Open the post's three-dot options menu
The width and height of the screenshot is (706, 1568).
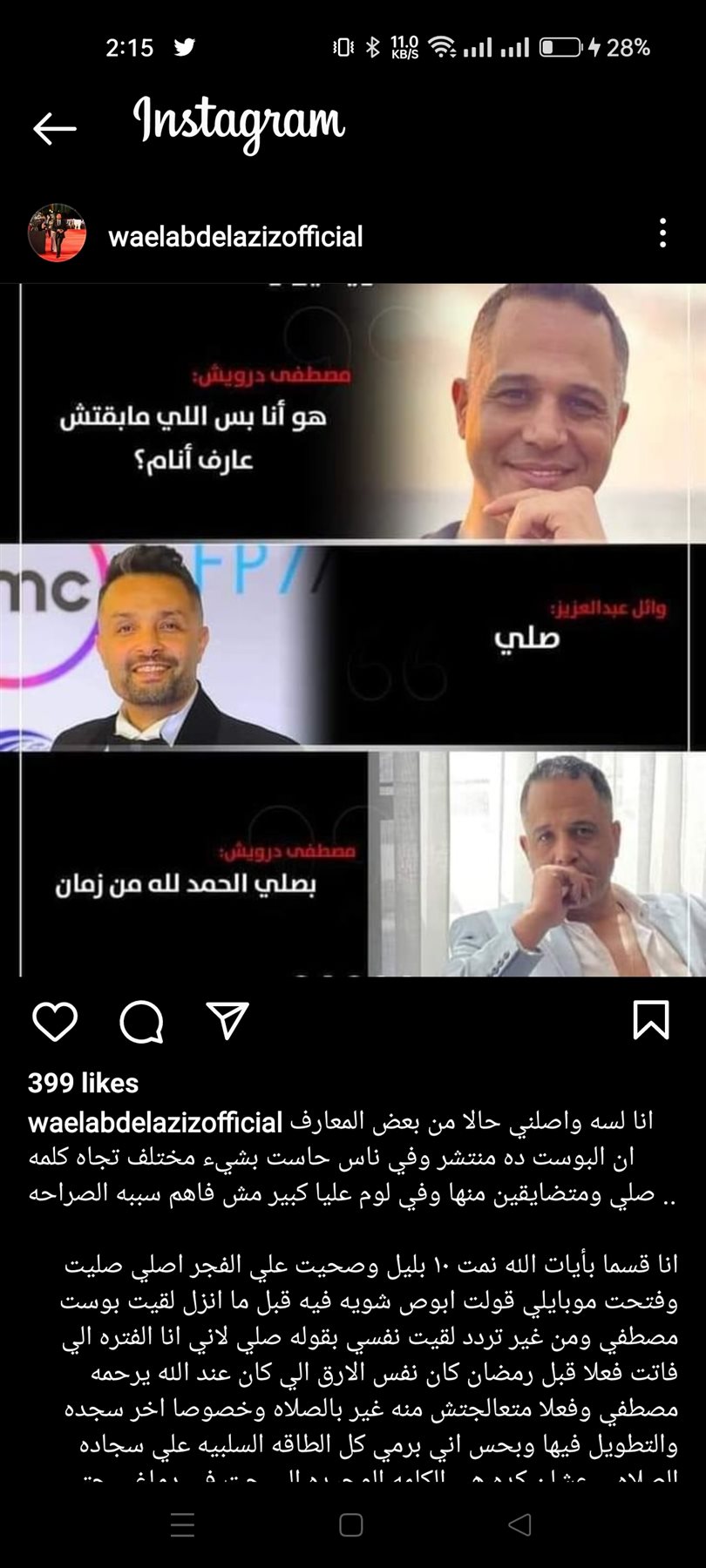pos(662,233)
